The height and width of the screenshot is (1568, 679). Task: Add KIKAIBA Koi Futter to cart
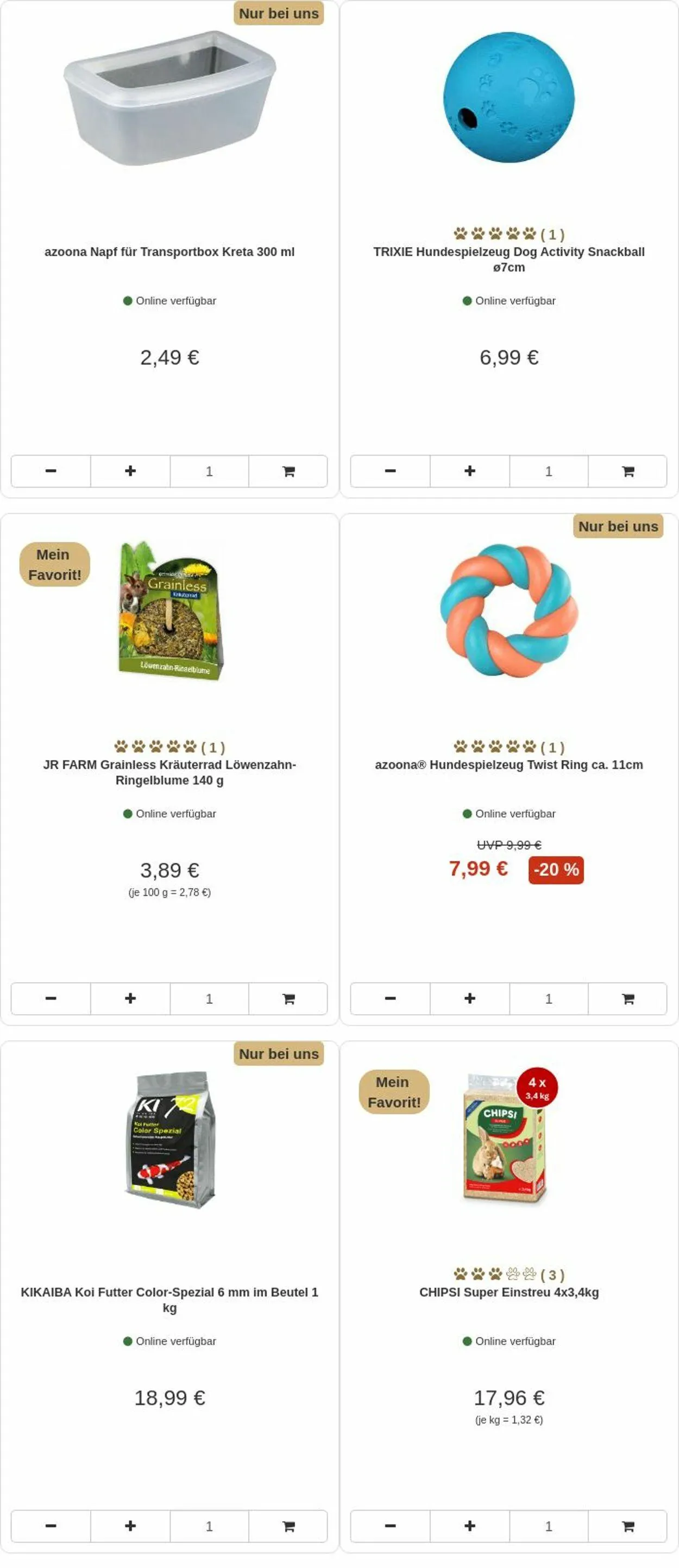288,1526
